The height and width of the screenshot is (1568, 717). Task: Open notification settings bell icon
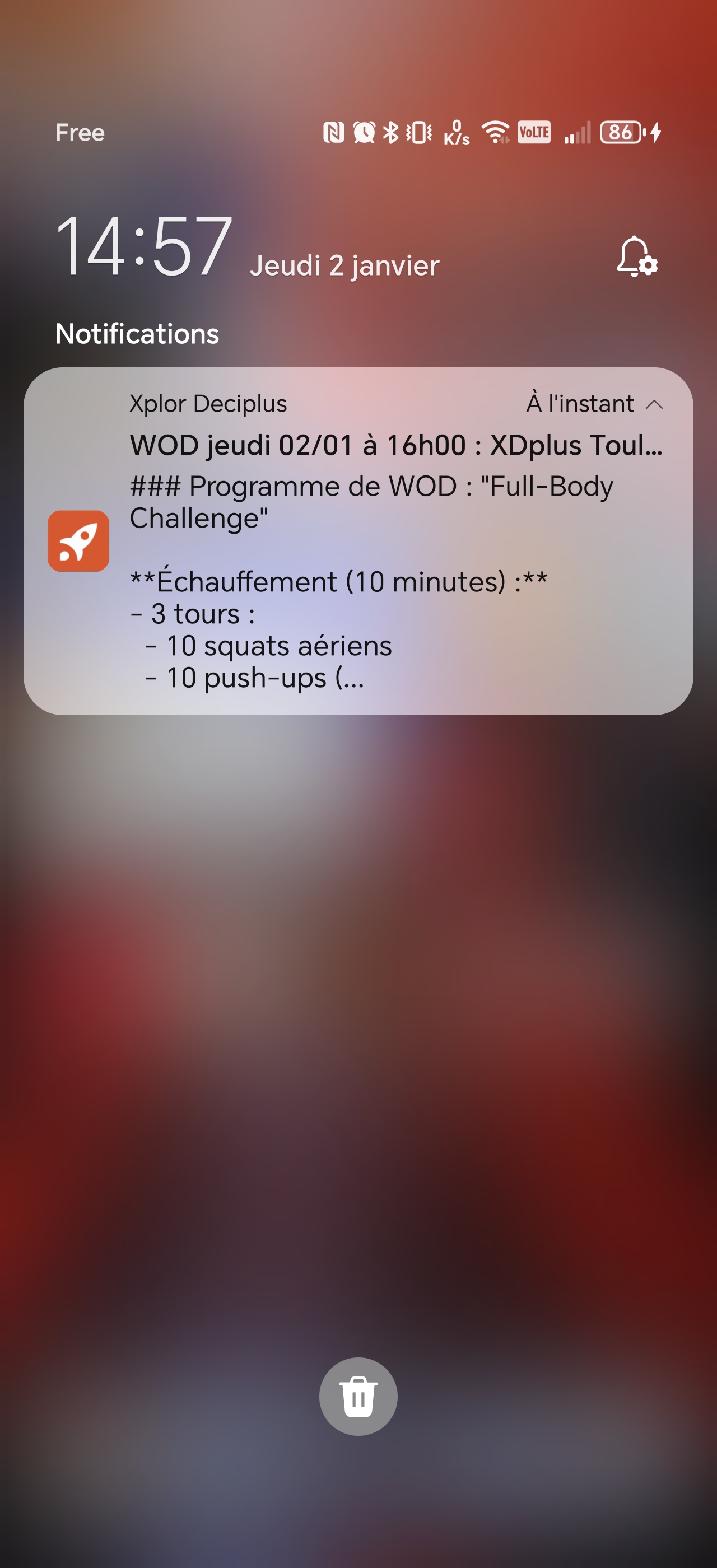tap(637, 256)
